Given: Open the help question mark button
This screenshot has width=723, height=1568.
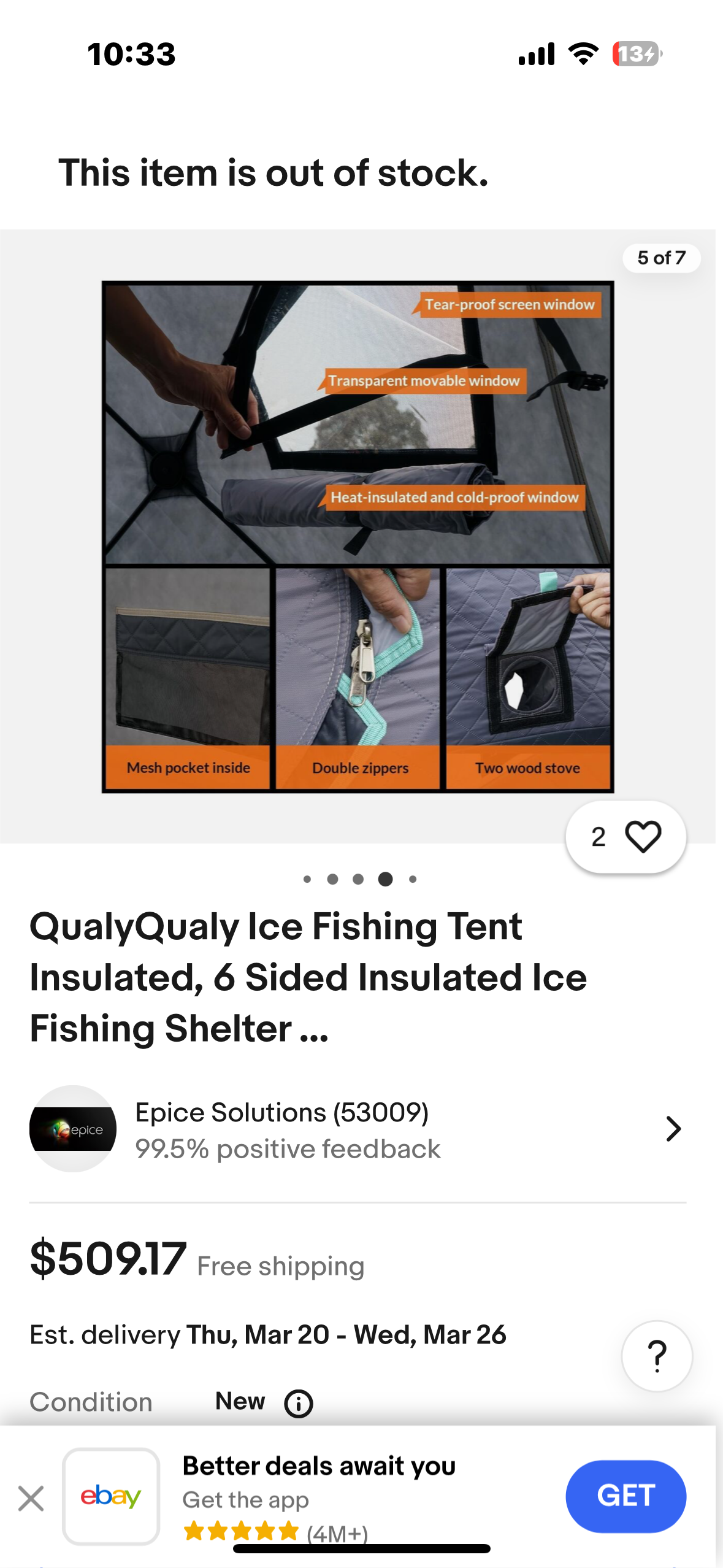Looking at the screenshot, I should coord(657,1356).
